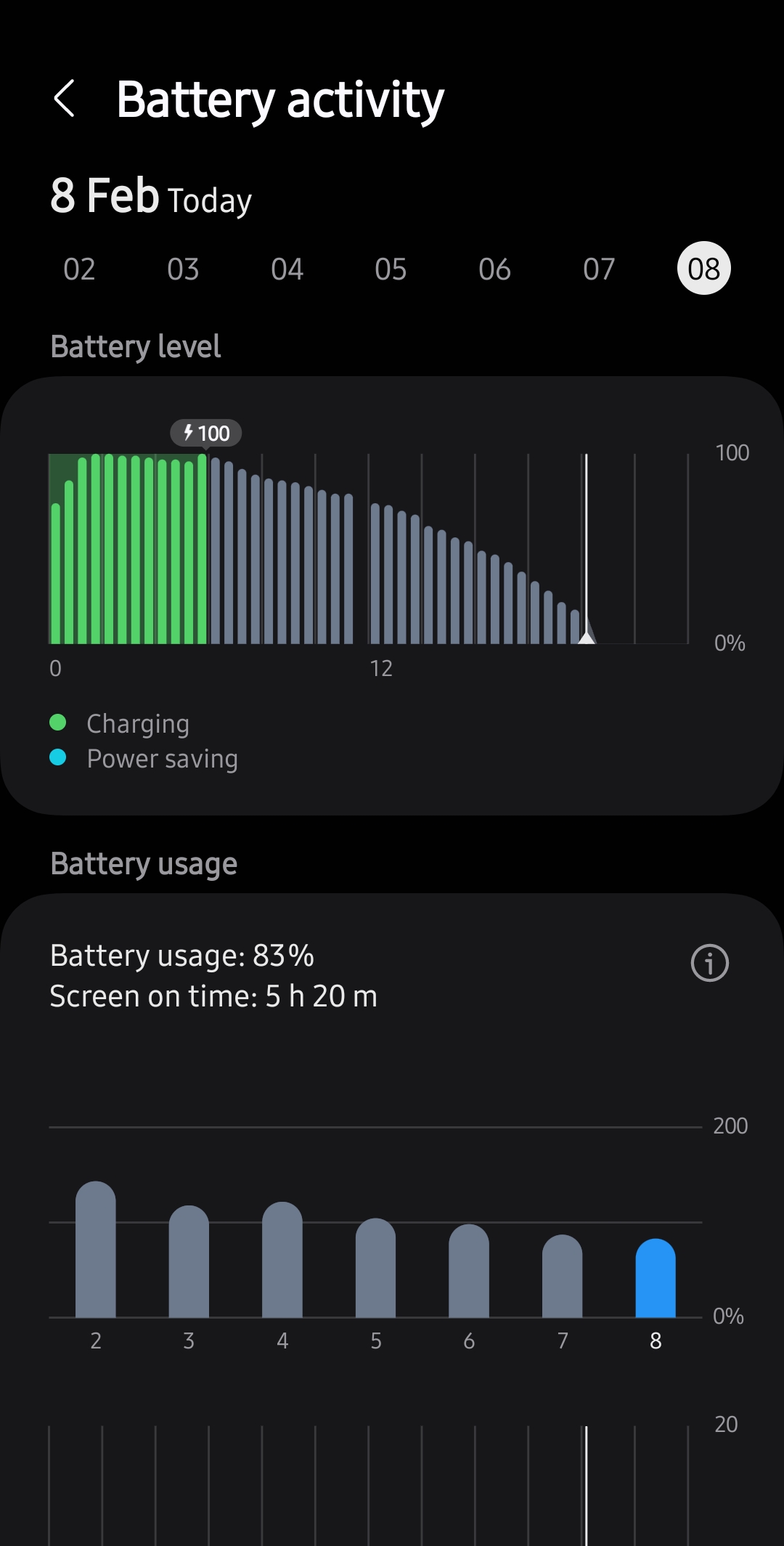Click the charging bolt badge showing 100
The height and width of the screenshot is (1546, 784).
point(205,433)
